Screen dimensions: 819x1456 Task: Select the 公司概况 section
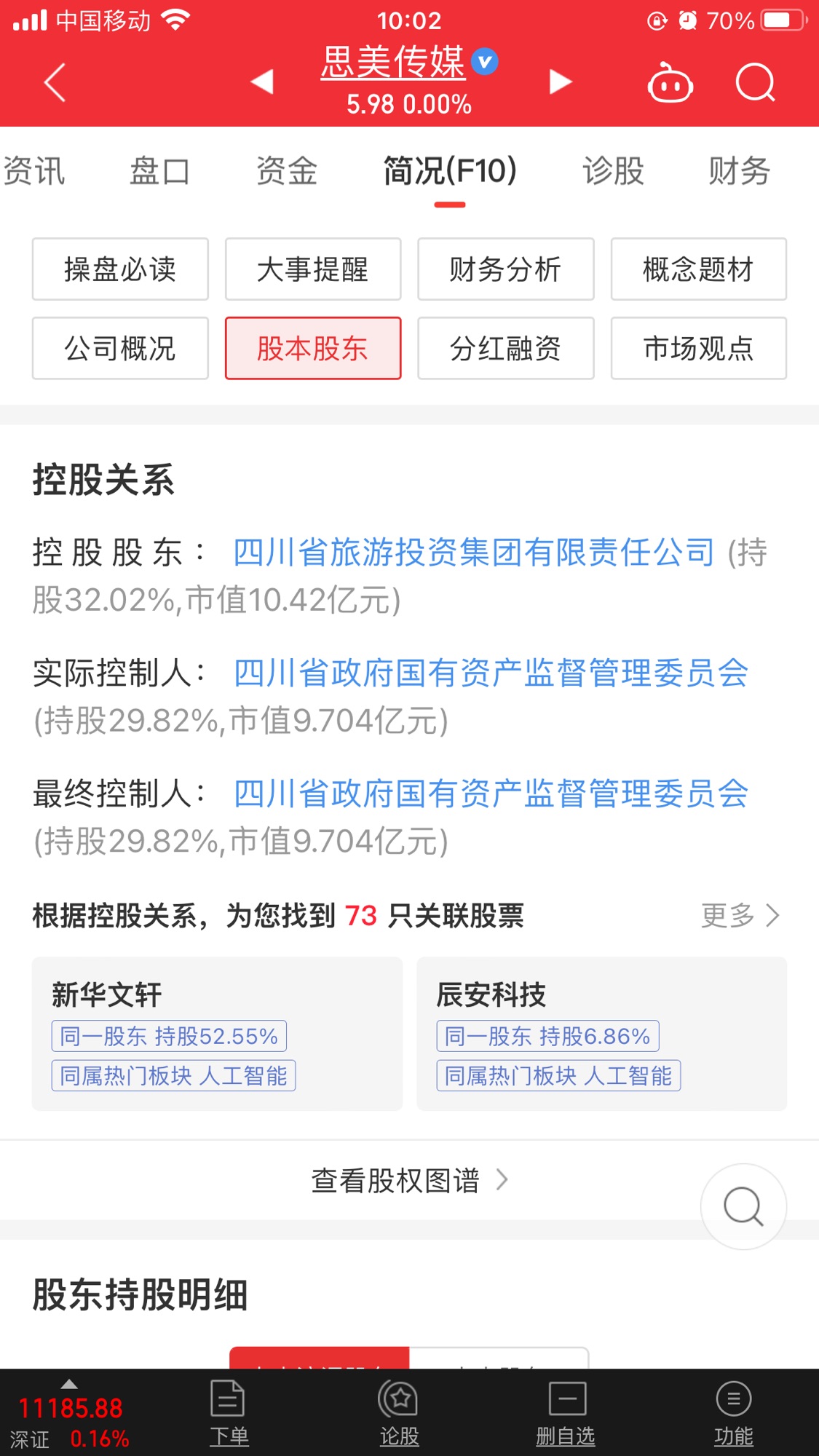120,349
